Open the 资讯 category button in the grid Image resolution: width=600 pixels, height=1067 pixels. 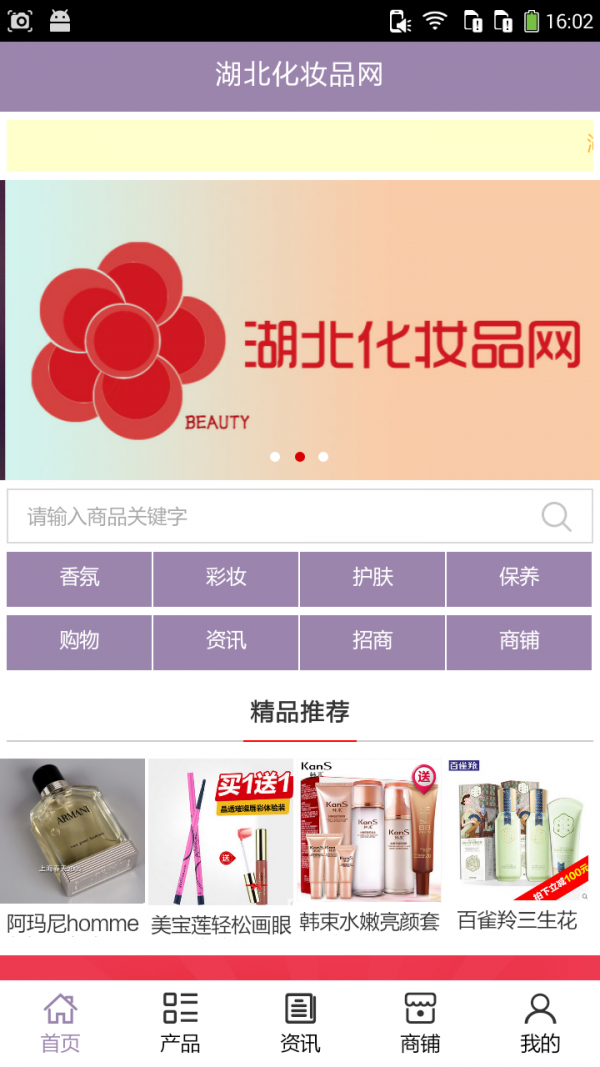(x=226, y=641)
